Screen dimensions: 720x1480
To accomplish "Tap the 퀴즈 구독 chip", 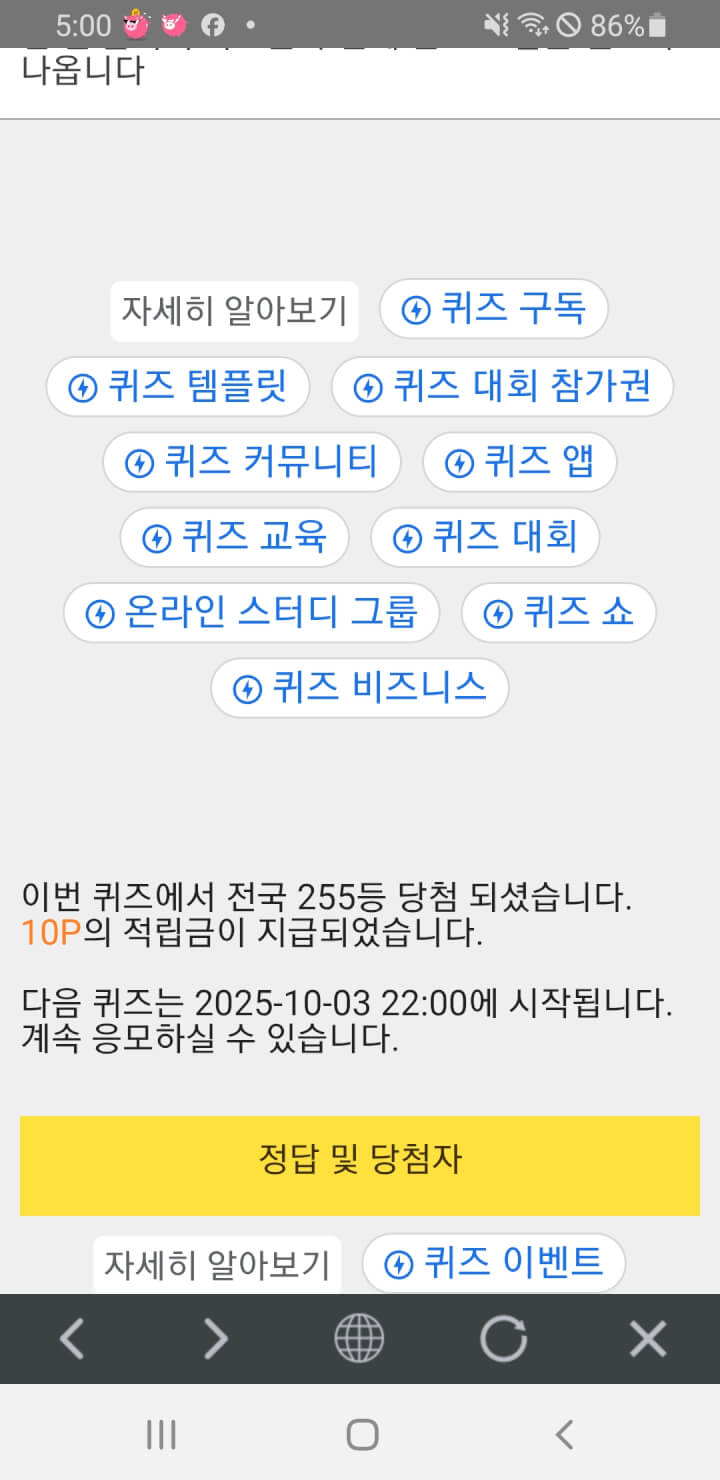I will tap(493, 309).
